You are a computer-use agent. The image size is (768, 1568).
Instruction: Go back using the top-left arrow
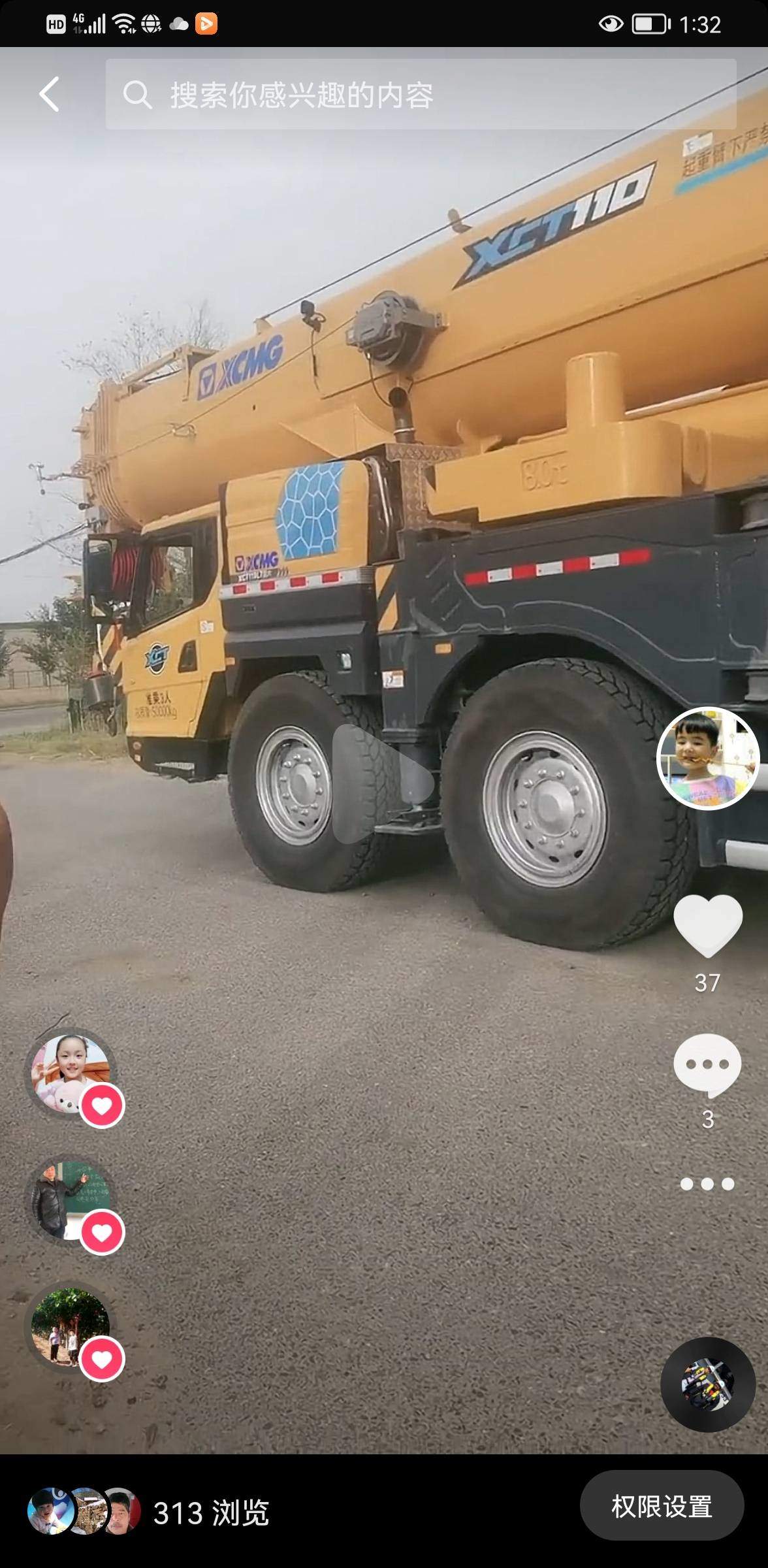(50, 95)
